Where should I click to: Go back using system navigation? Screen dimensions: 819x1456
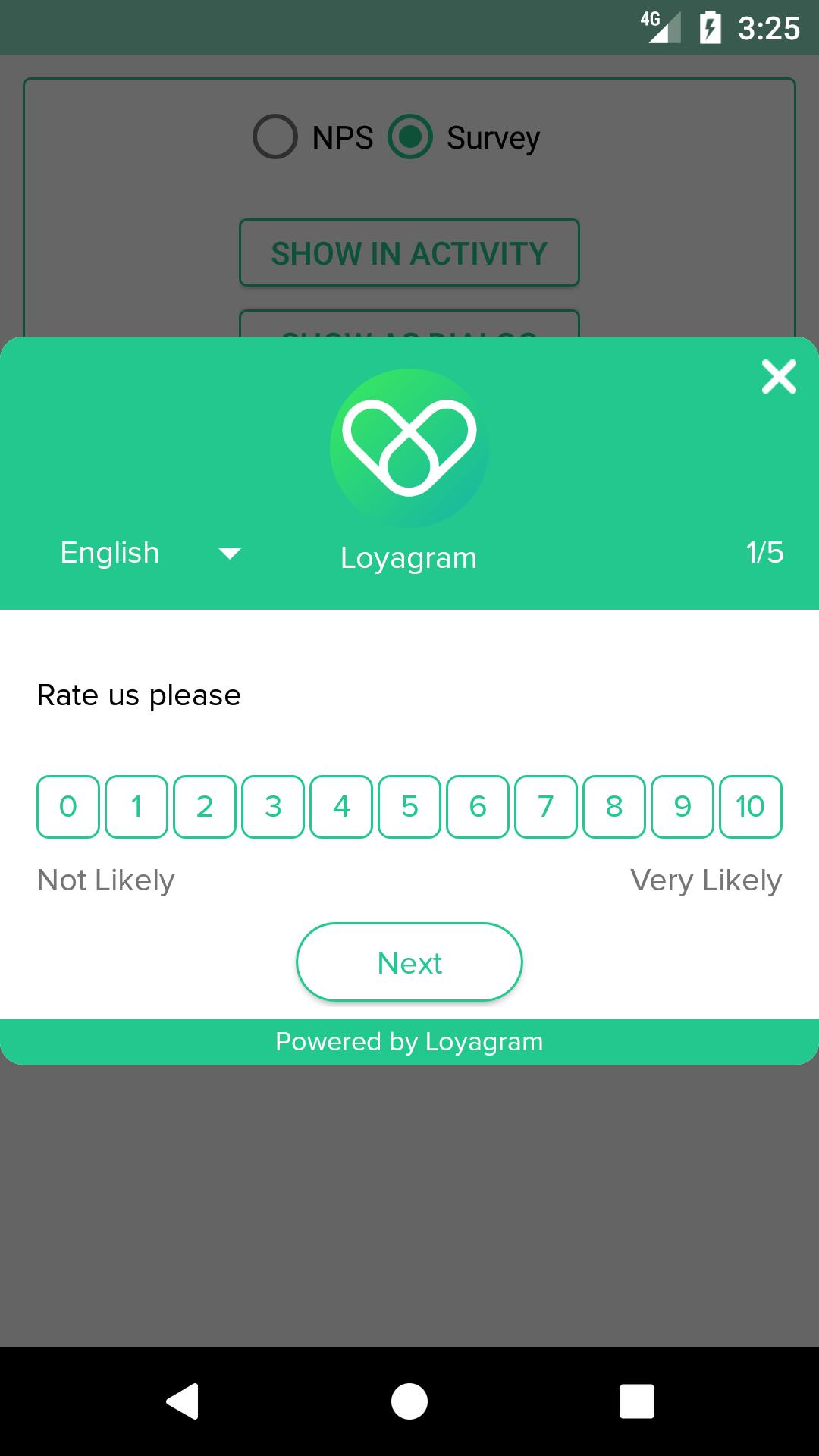(x=182, y=1401)
